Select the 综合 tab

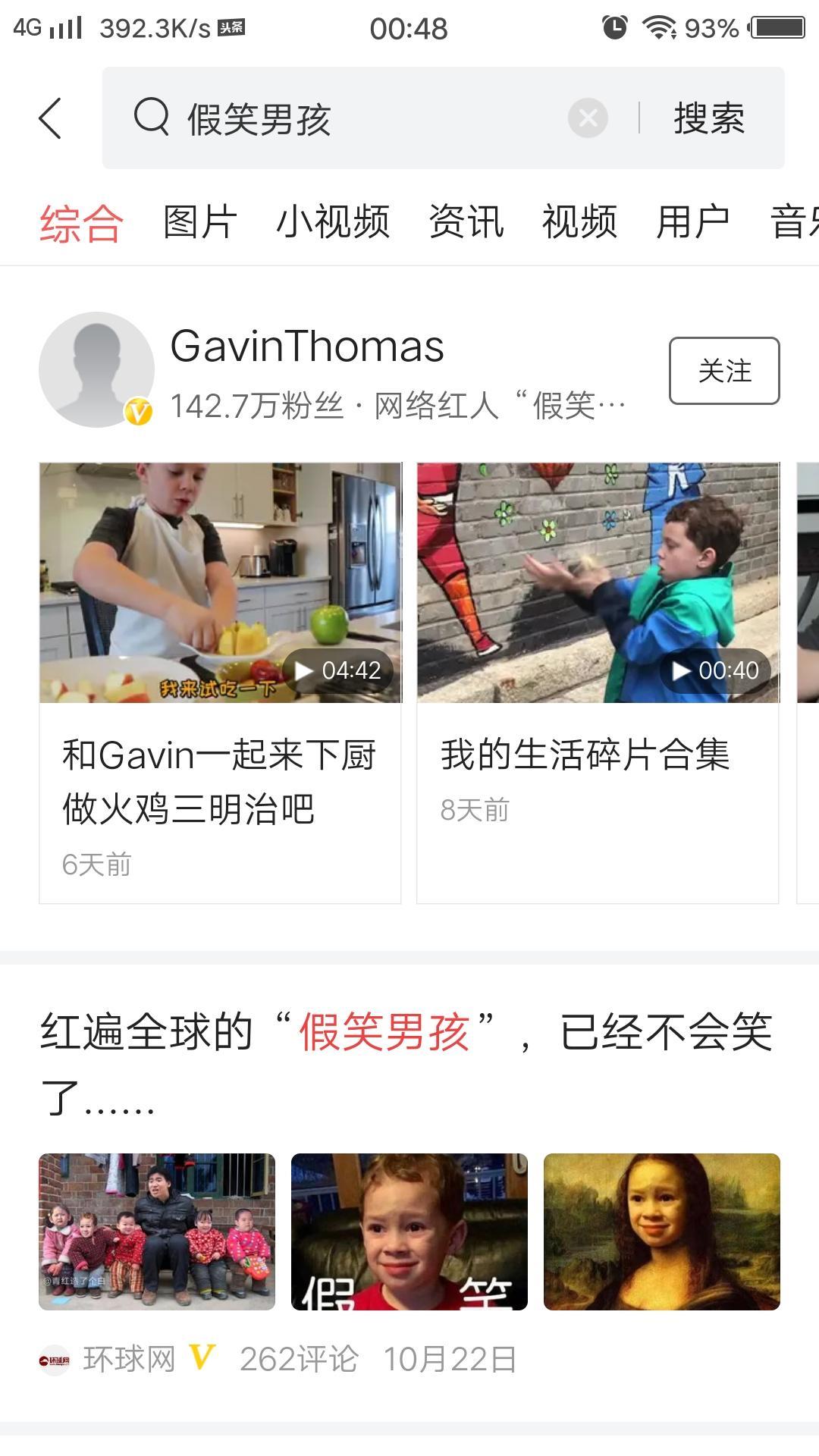tap(81, 223)
